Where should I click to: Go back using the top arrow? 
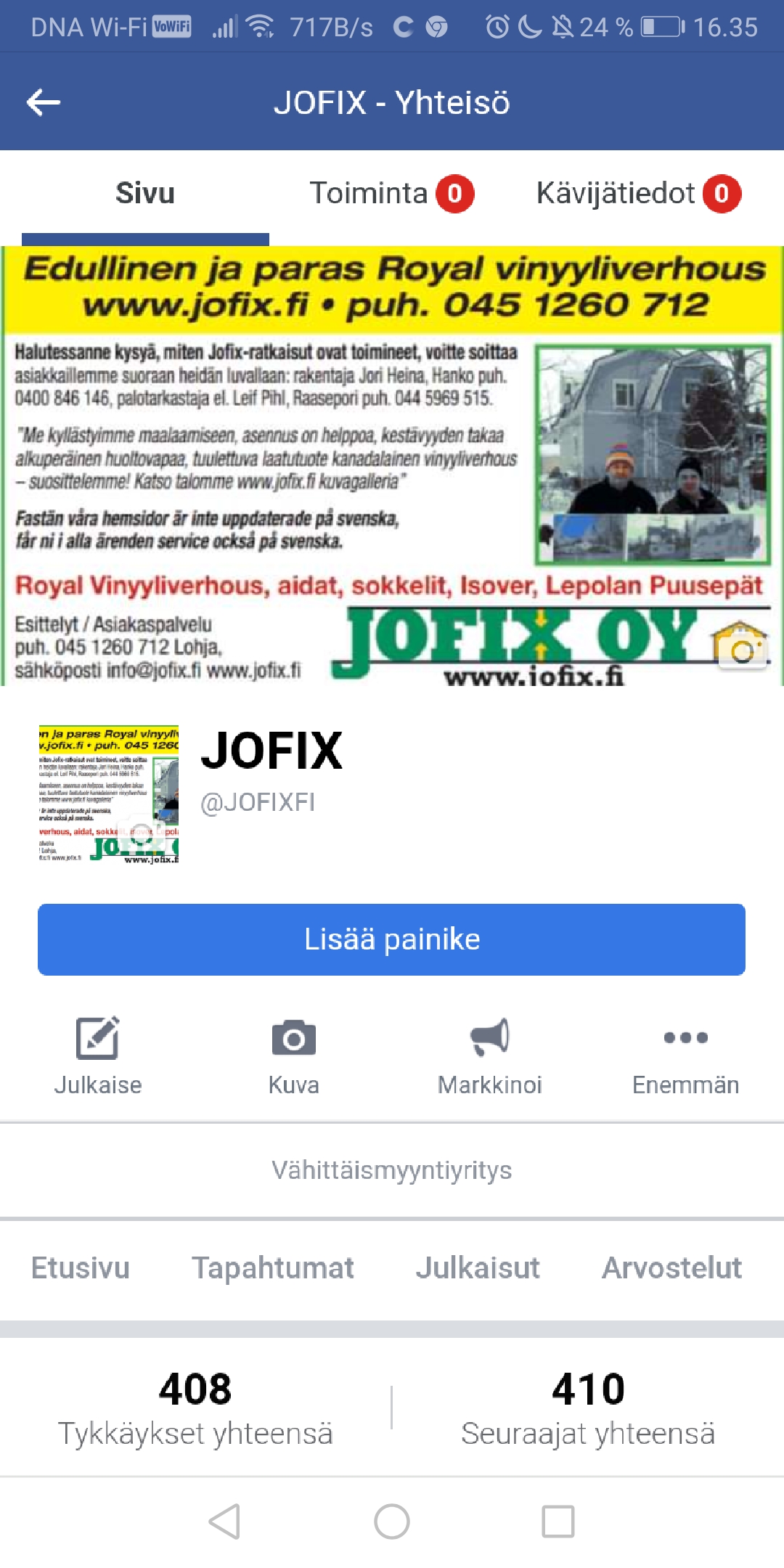(44, 102)
